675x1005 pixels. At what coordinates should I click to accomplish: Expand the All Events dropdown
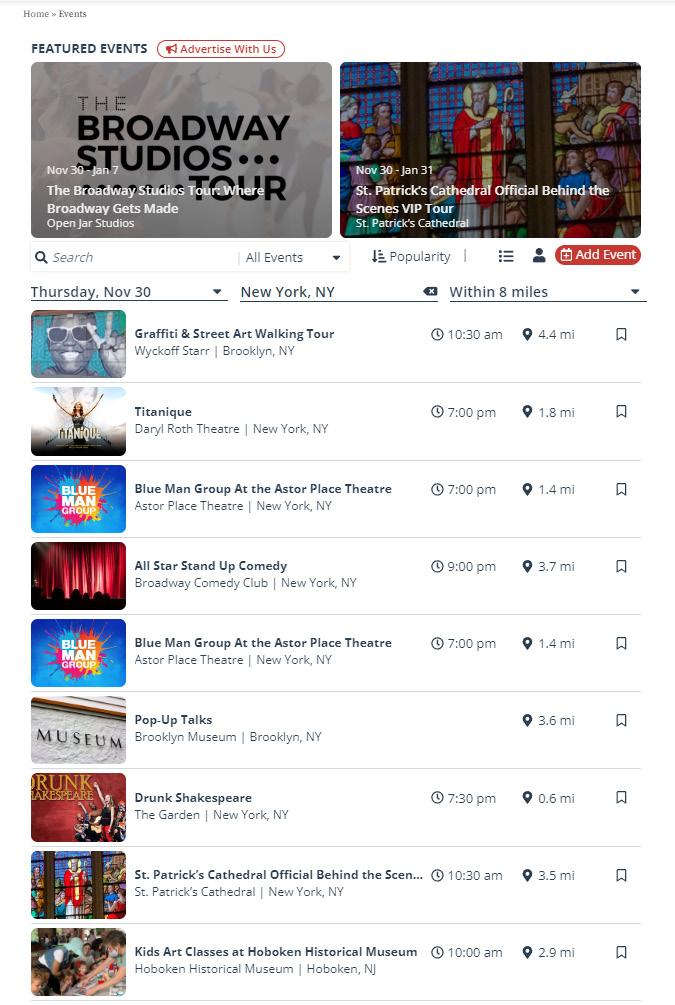293,257
